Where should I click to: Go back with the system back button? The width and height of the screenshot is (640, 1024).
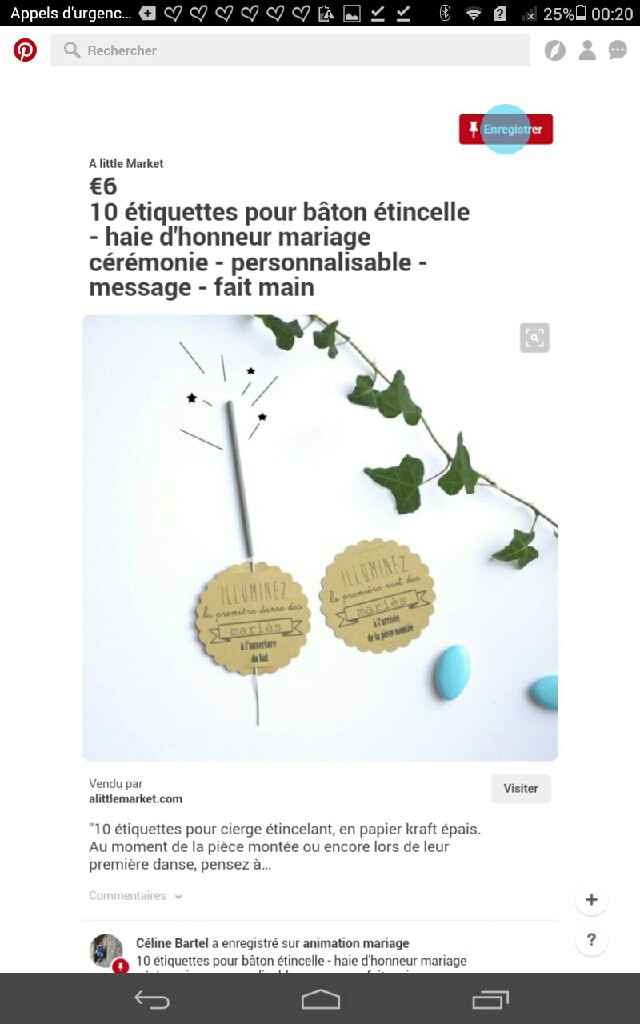click(x=152, y=999)
